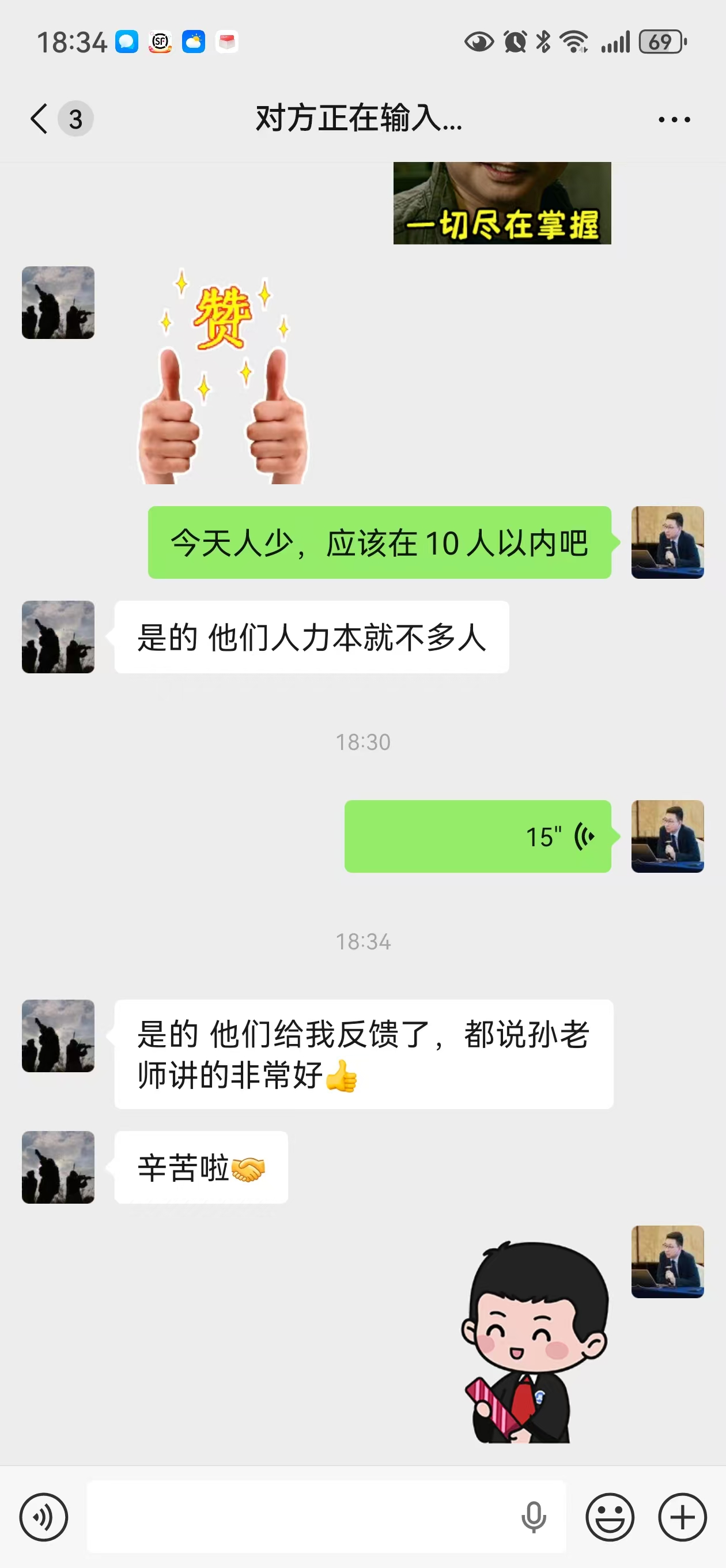Viewport: 726px width, 1568px height.
Task: Open my avatar beside the voice message
Action: coord(668,836)
